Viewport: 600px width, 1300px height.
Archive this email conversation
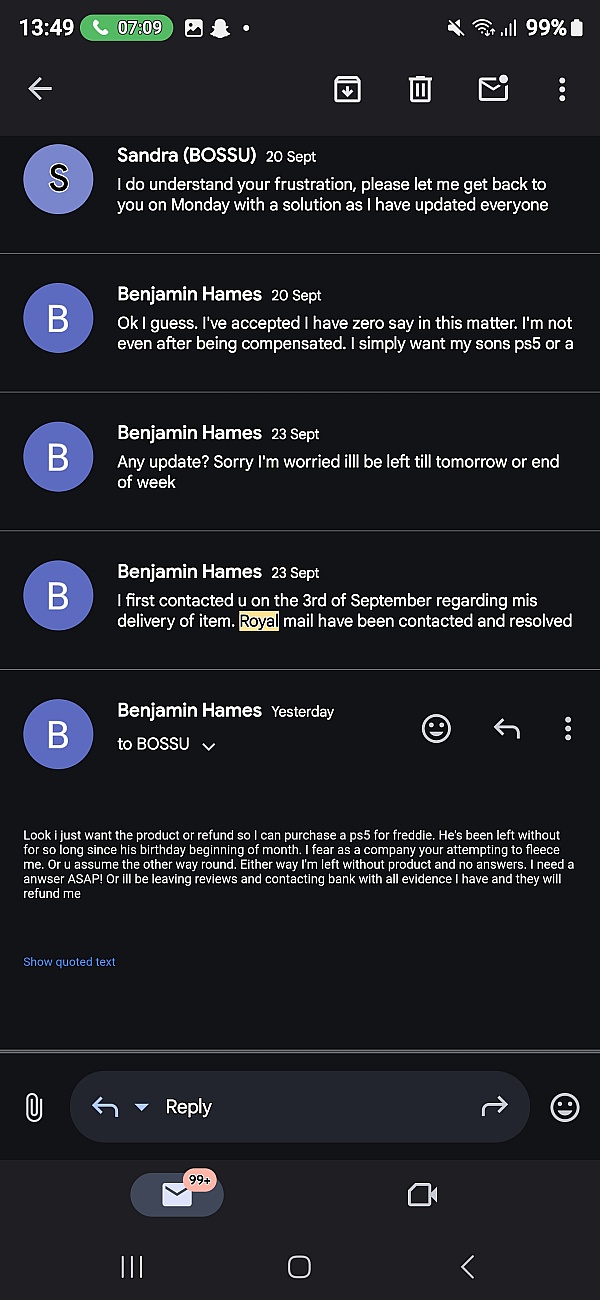tap(347, 89)
